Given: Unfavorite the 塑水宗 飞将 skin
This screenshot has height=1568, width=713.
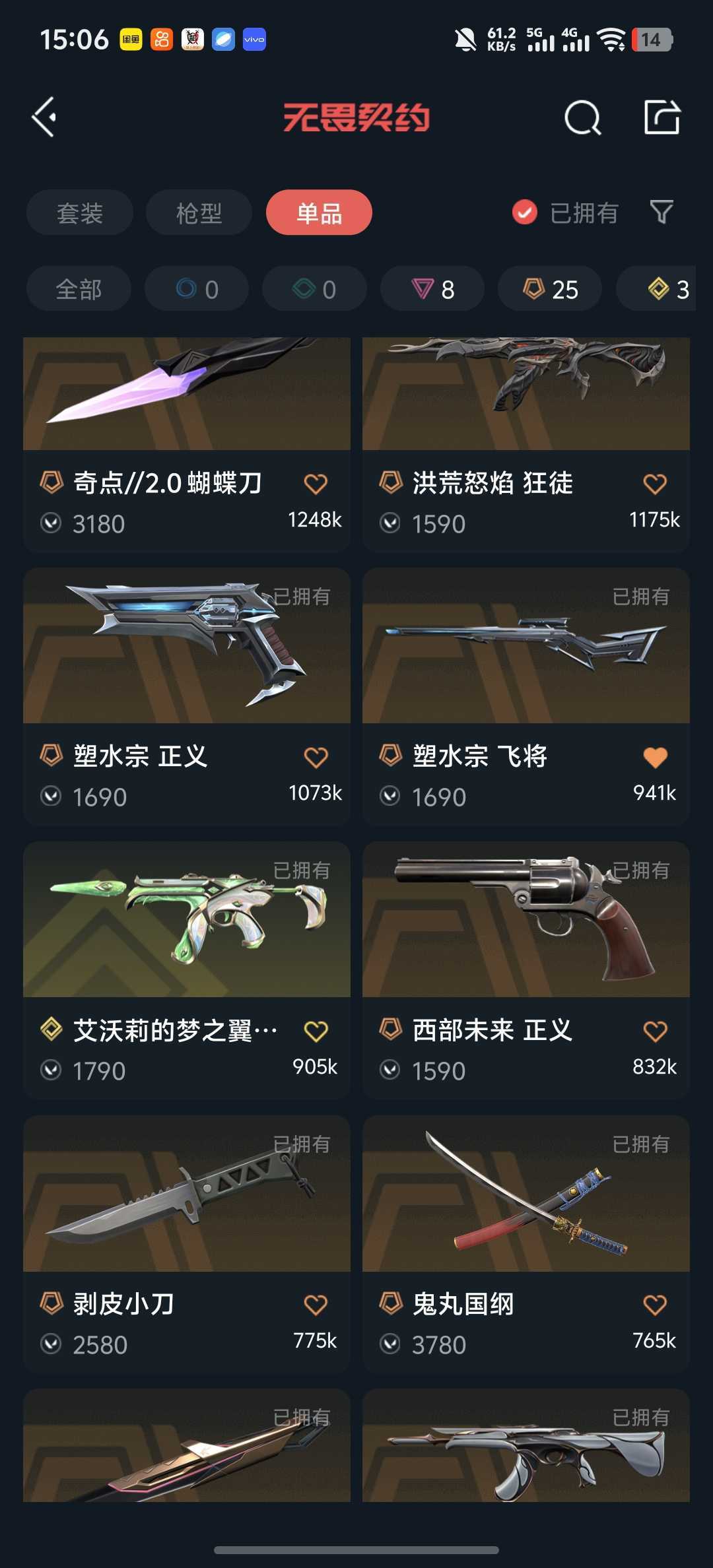Looking at the screenshot, I should [655, 757].
